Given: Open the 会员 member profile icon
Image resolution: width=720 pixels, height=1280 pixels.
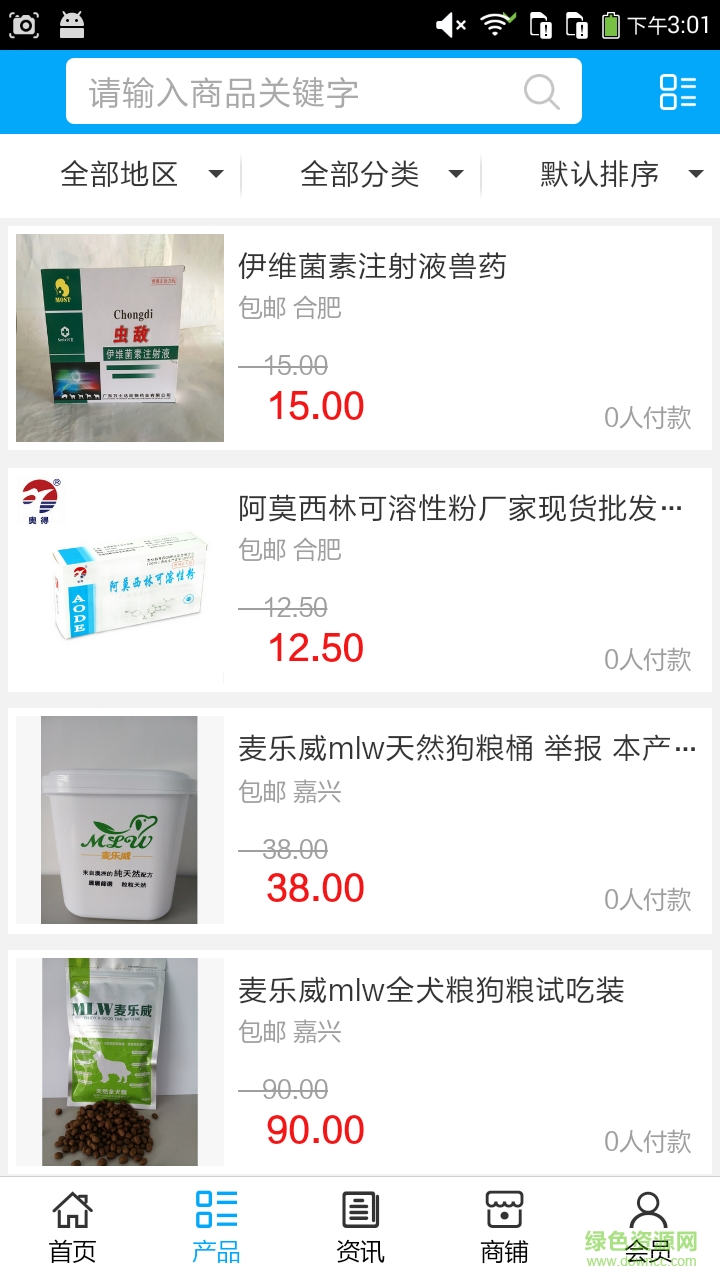Looking at the screenshot, I should point(648,1210).
